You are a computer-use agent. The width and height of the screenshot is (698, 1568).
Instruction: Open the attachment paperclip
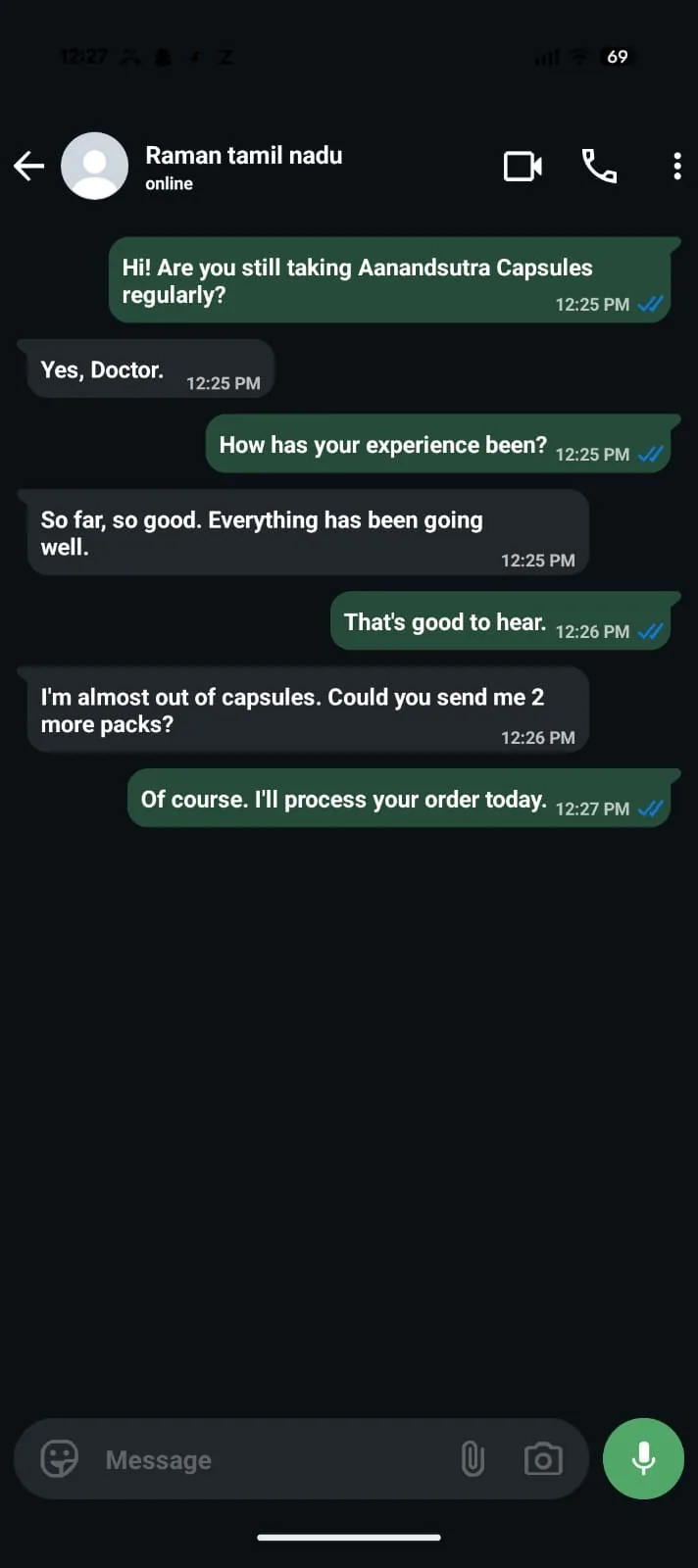click(x=473, y=1459)
